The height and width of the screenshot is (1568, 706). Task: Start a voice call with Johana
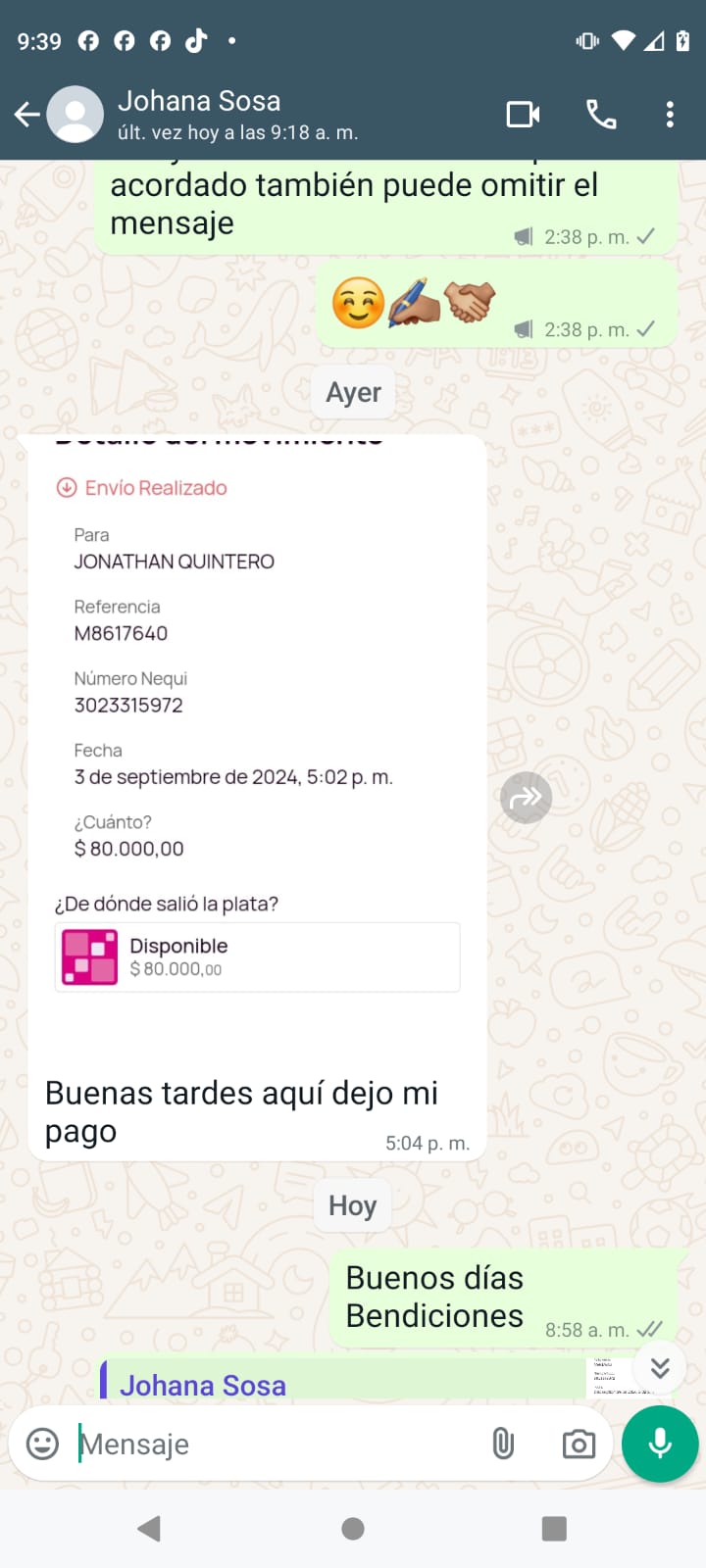point(601,115)
